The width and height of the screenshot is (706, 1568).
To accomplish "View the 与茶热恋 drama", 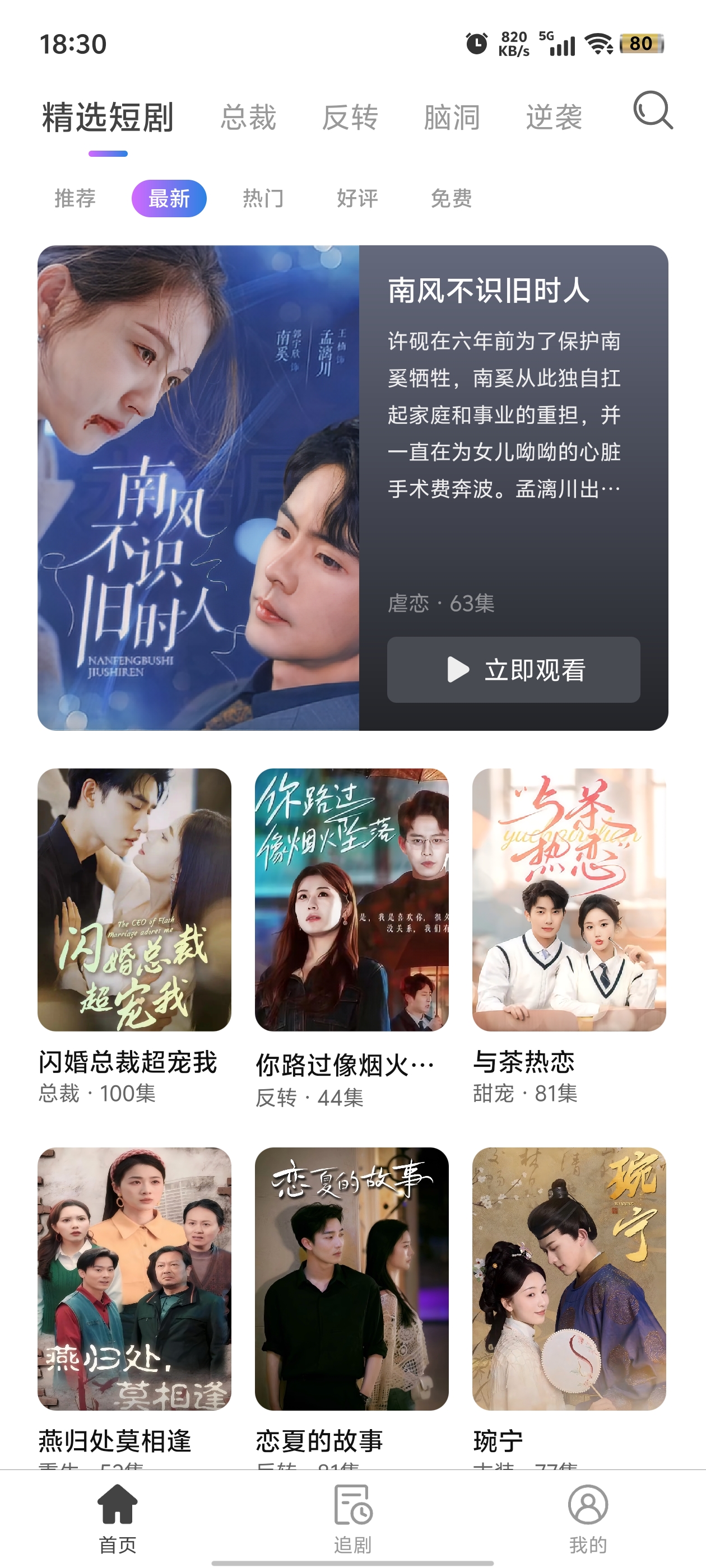I will click(x=569, y=900).
